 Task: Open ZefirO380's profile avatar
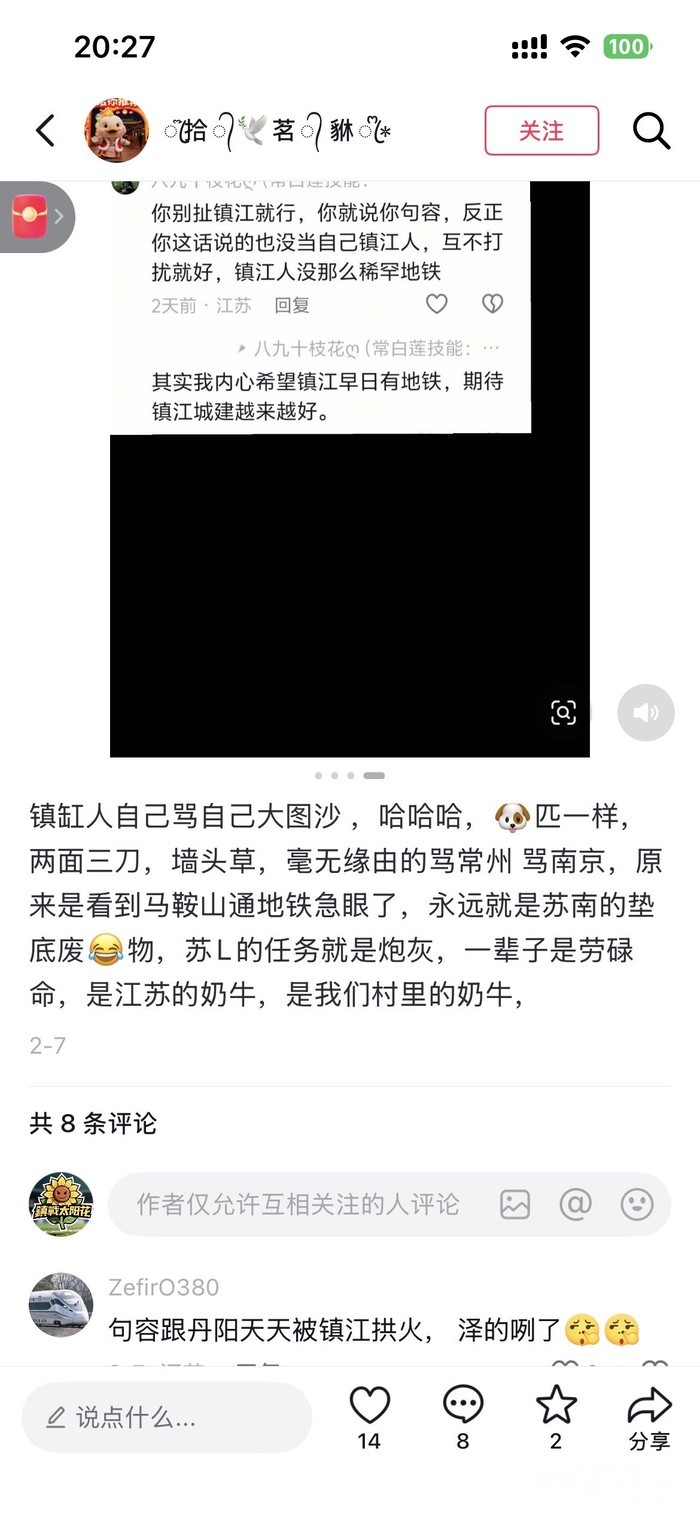coord(61,1304)
